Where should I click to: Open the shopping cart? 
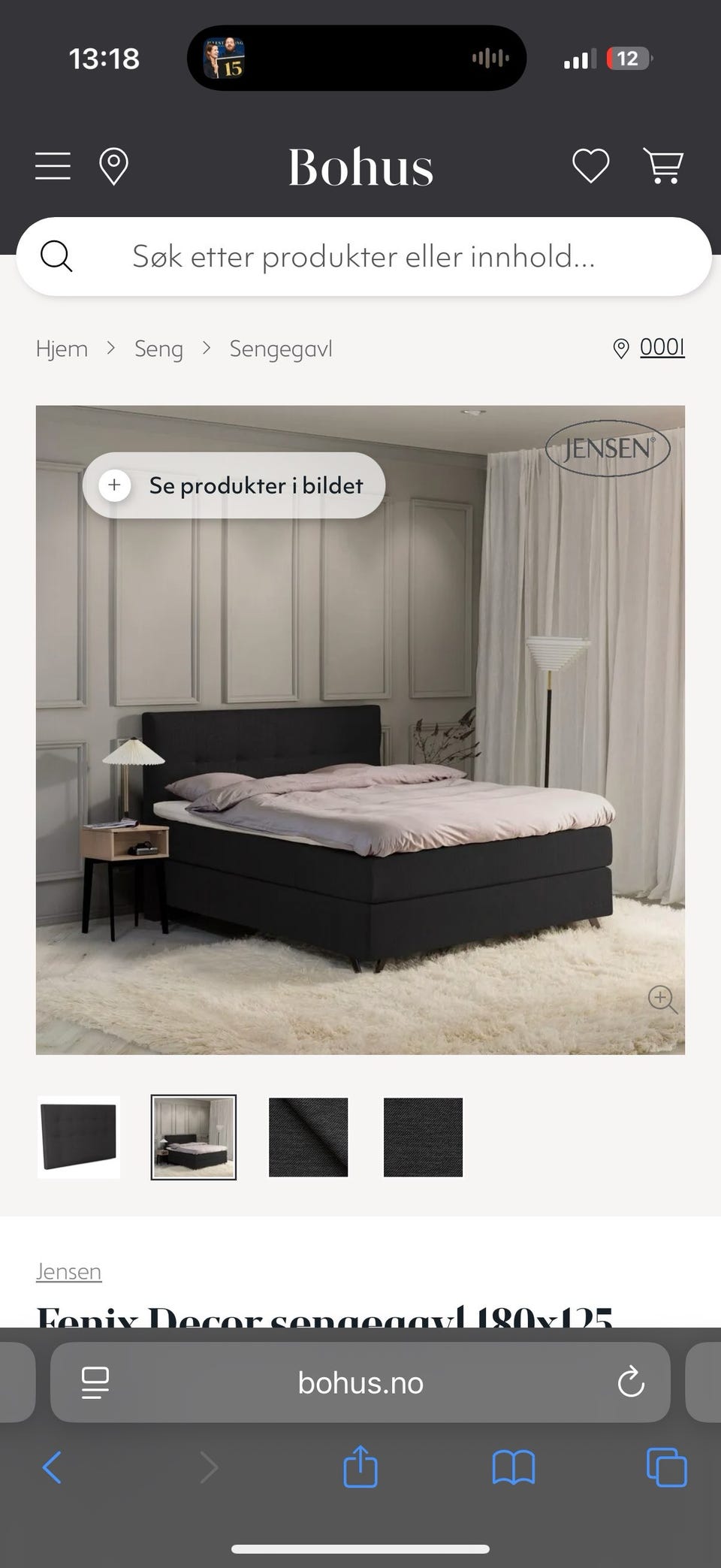pos(664,166)
